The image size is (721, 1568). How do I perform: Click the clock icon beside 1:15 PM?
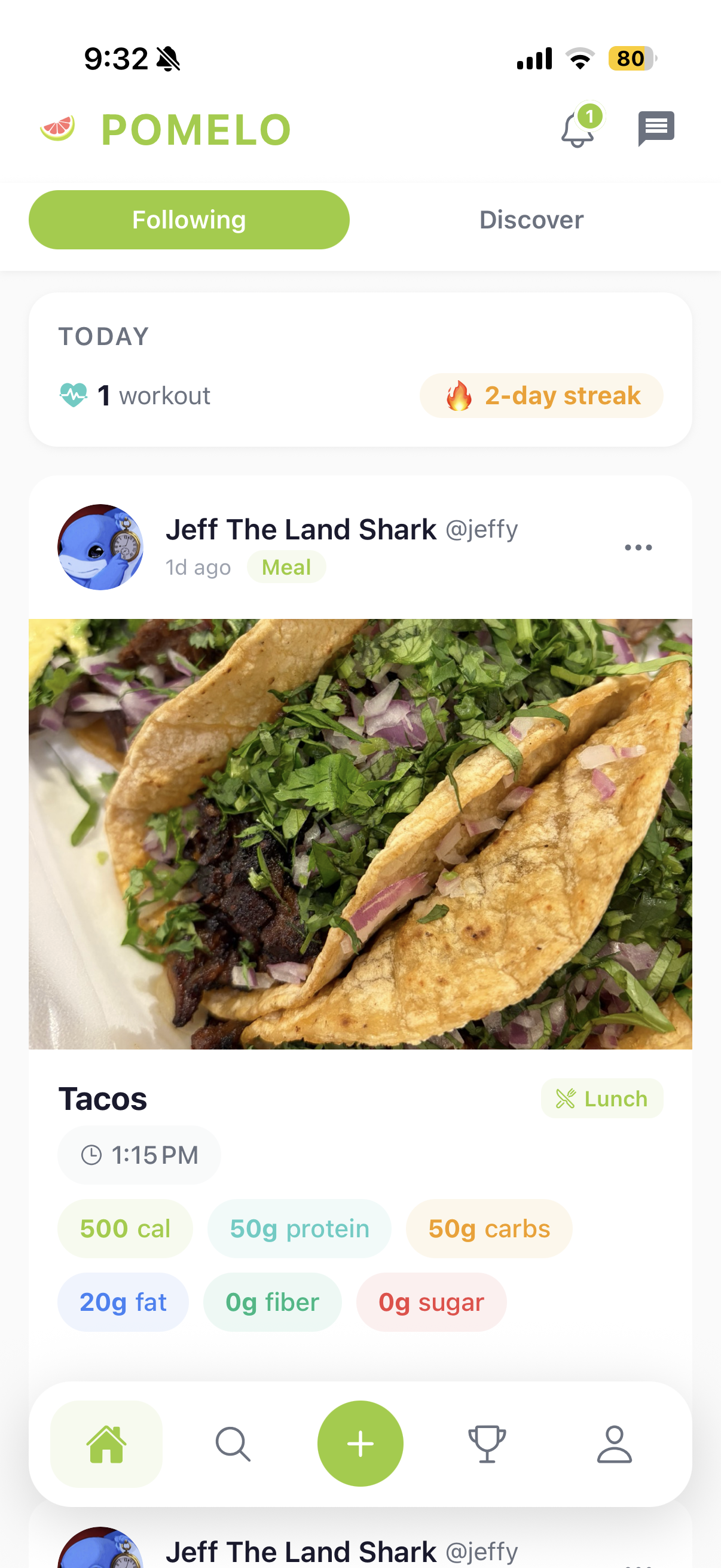point(92,1155)
